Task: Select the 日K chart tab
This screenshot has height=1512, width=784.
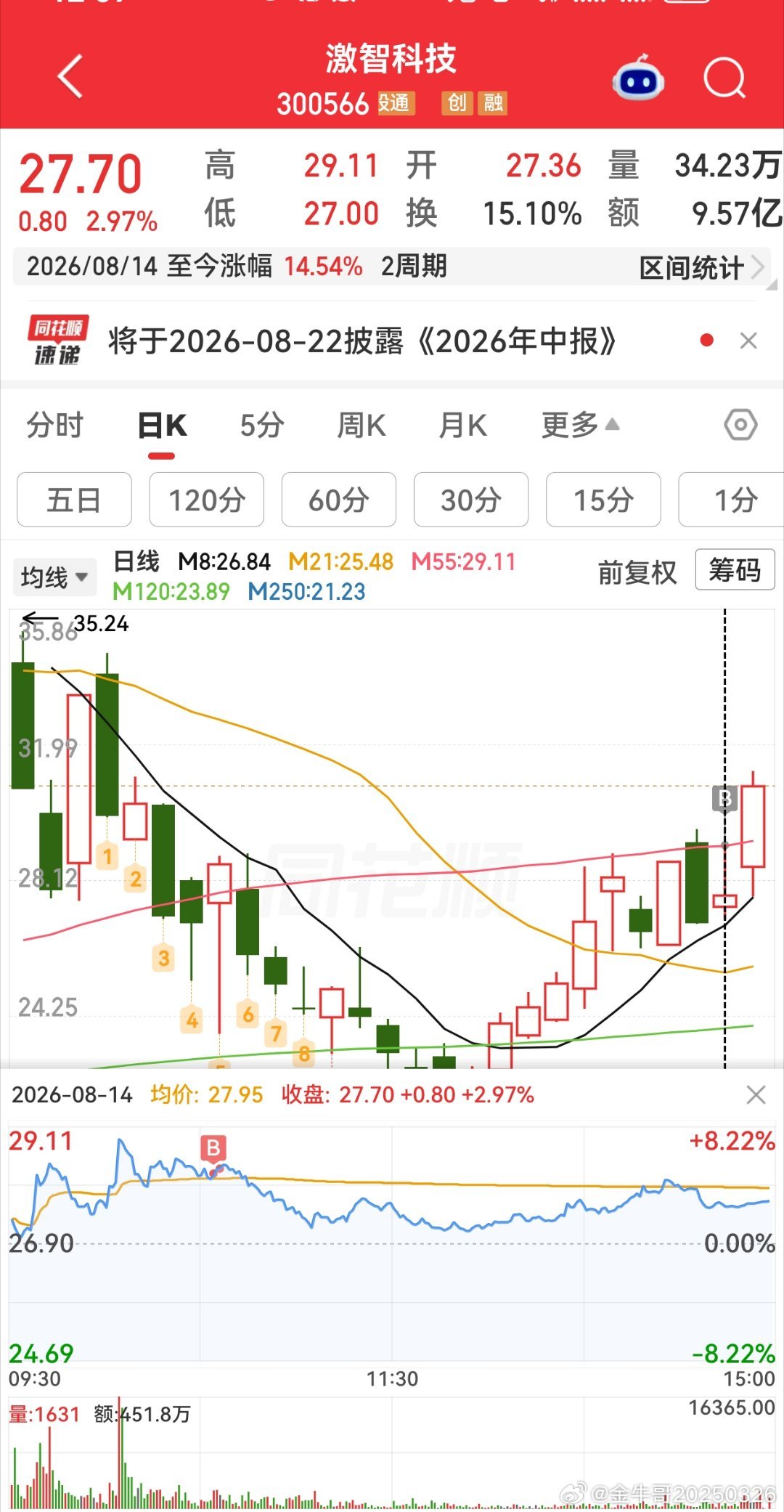Action: tap(162, 426)
